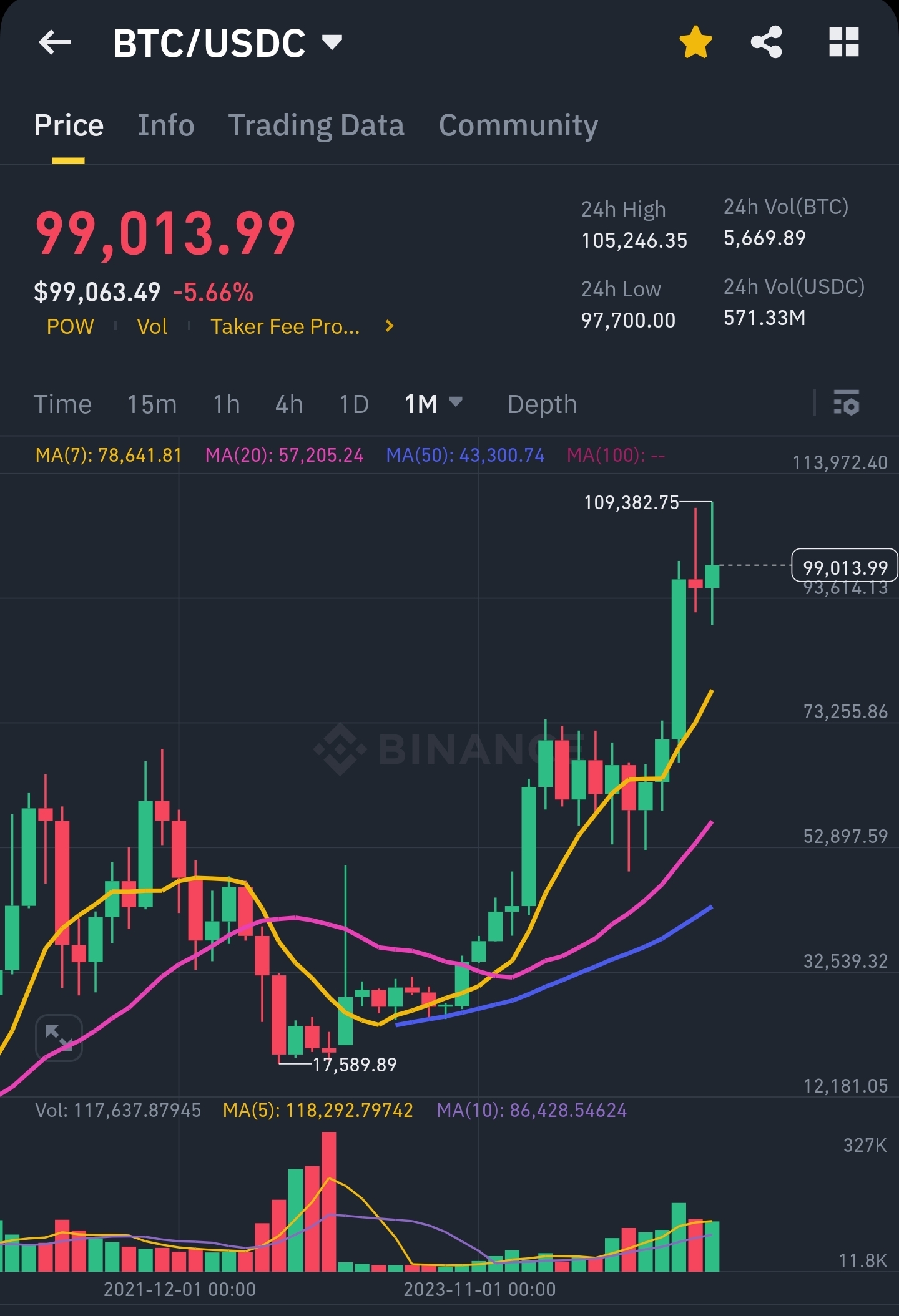Expand the 1M interval dropdown

[x=433, y=404]
